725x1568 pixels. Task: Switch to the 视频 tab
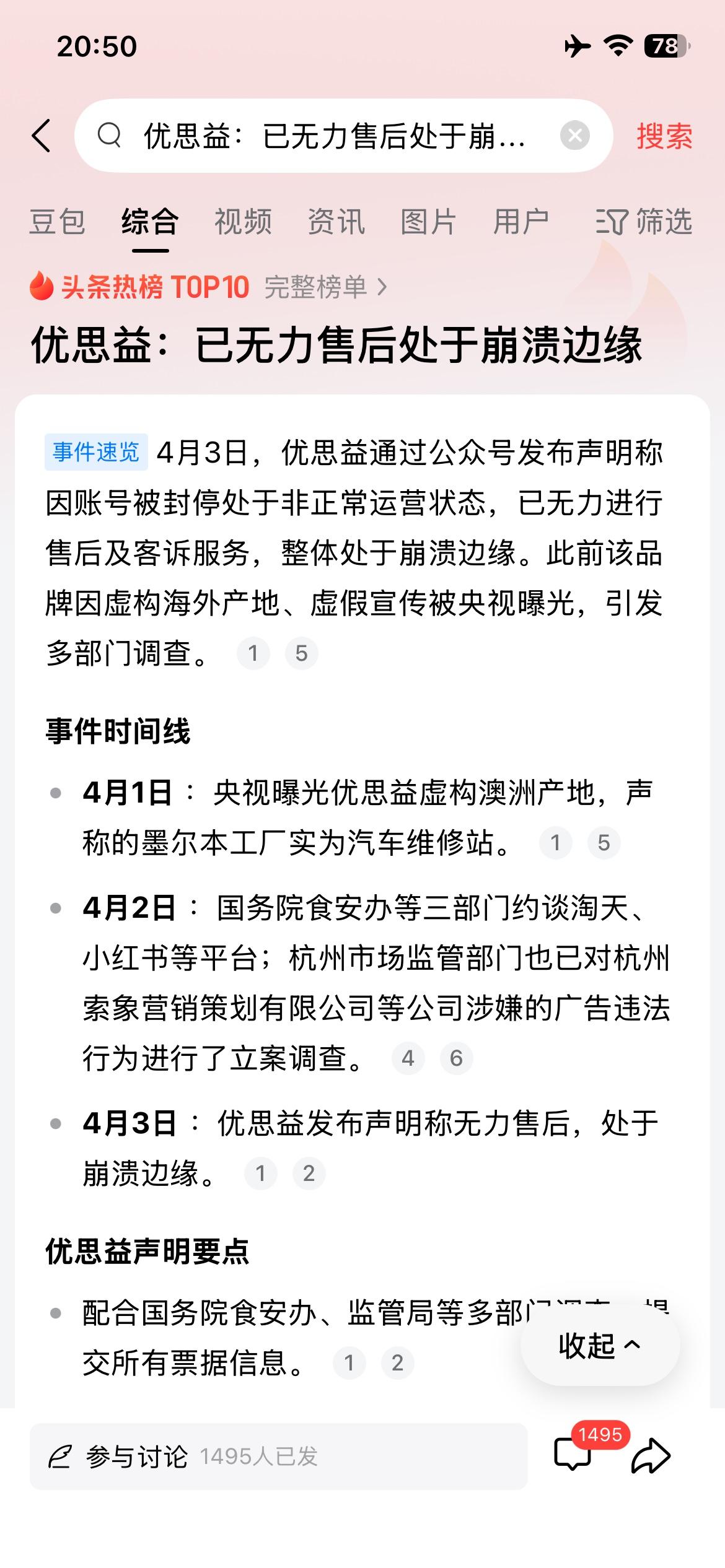click(x=242, y=222)
